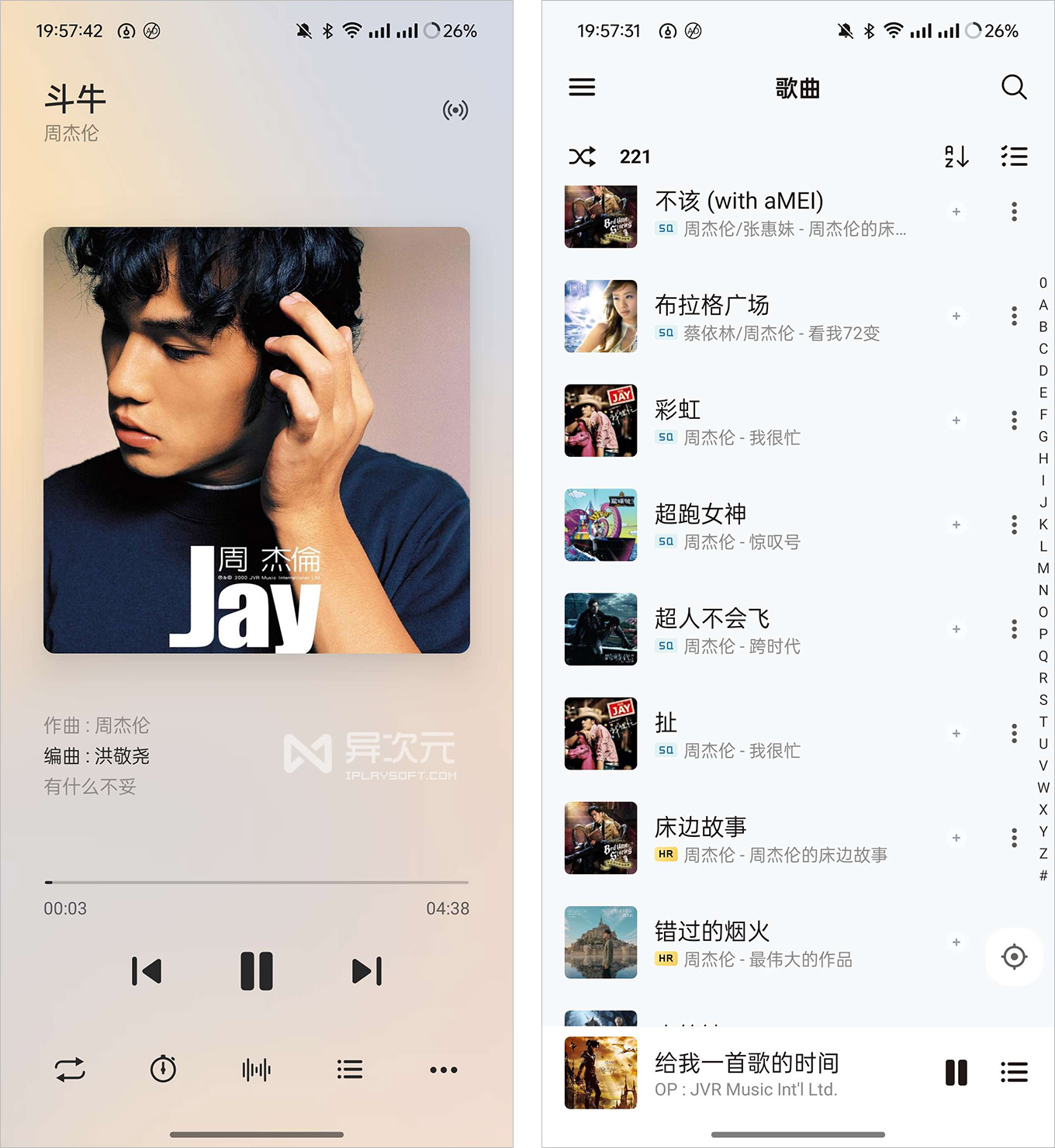Viewport: 1055px width, 1148px height.
Task: Open the current play queue icon
Action: pos(350,1070)
